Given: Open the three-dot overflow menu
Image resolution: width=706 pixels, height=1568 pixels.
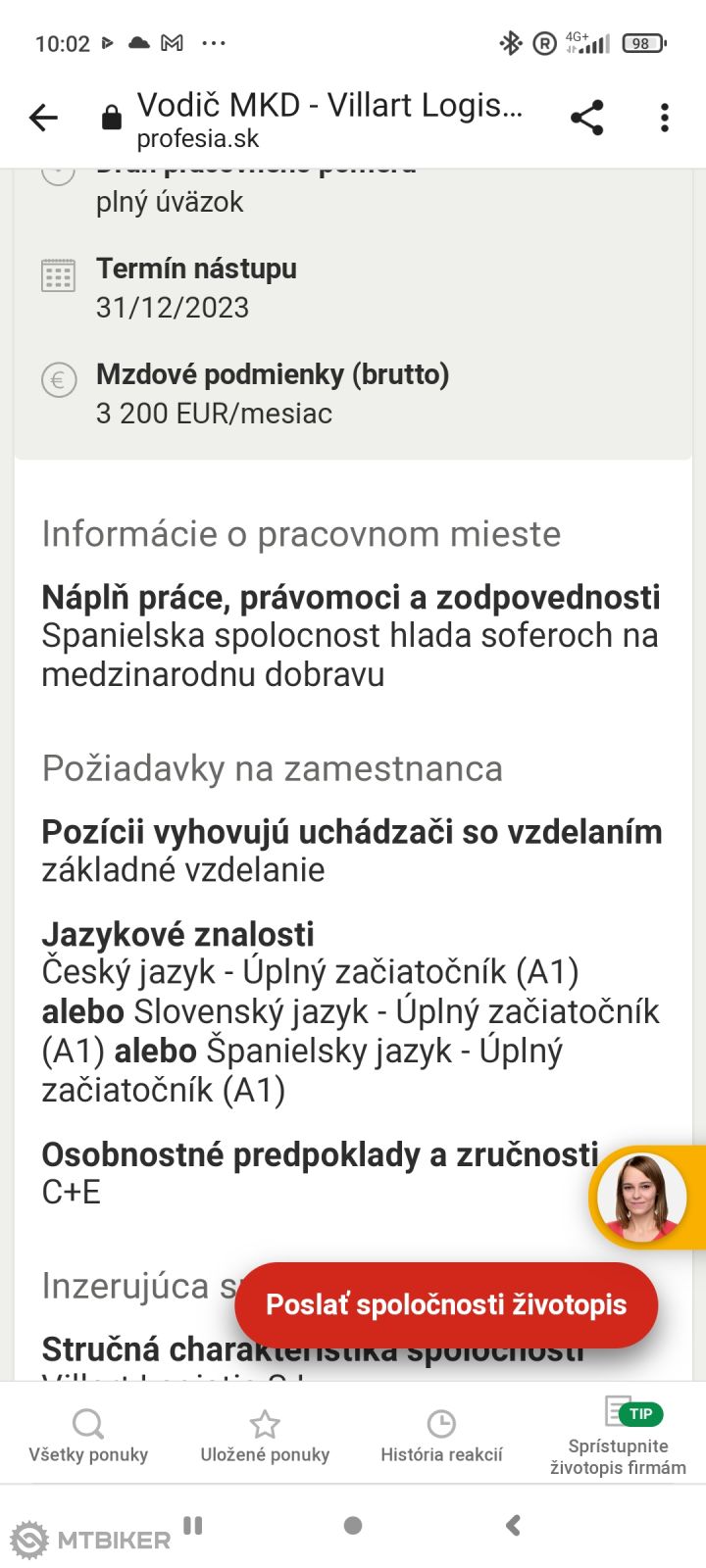Looking at the screenshot, I should 665,118.
